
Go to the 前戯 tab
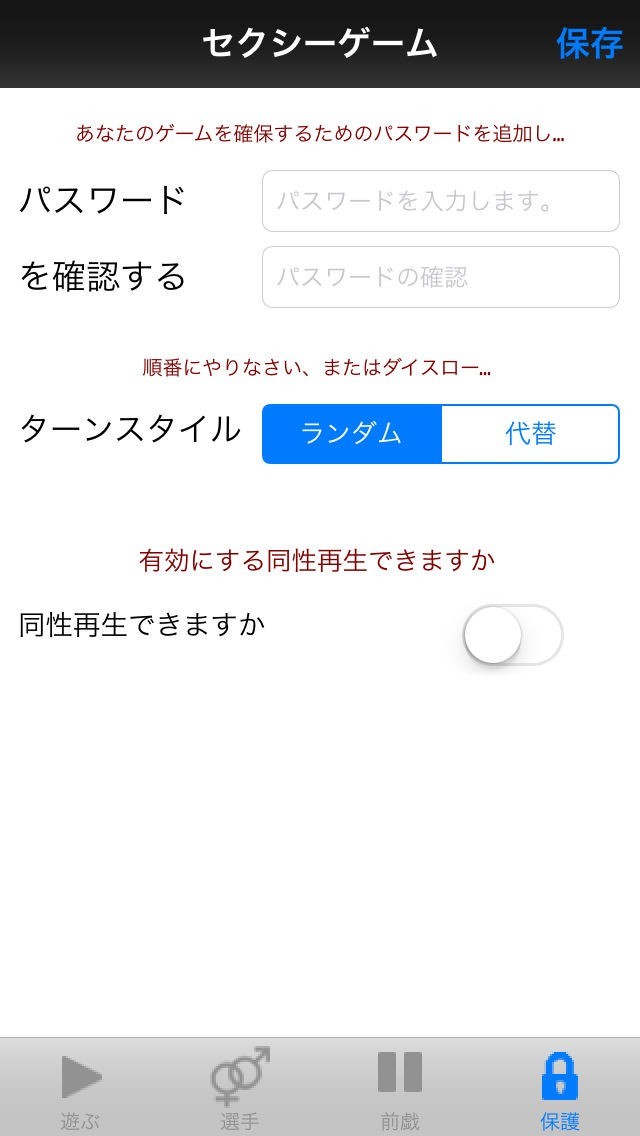coord(400,1088)
